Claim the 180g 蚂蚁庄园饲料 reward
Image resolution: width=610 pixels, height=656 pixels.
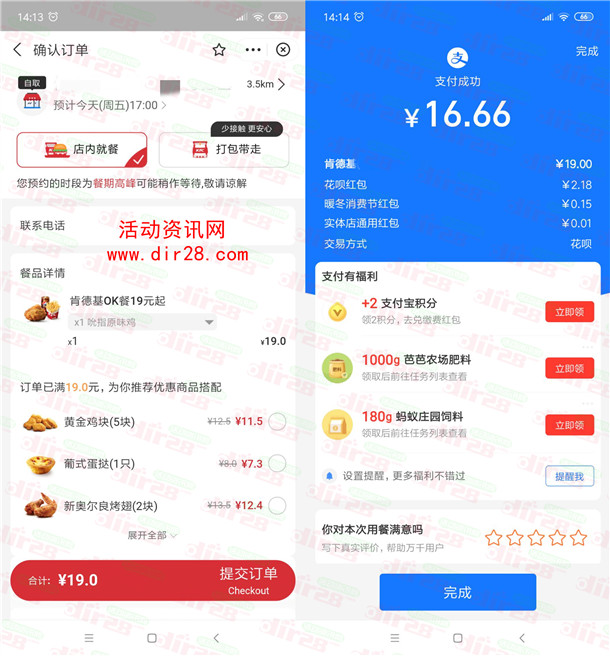569,425
